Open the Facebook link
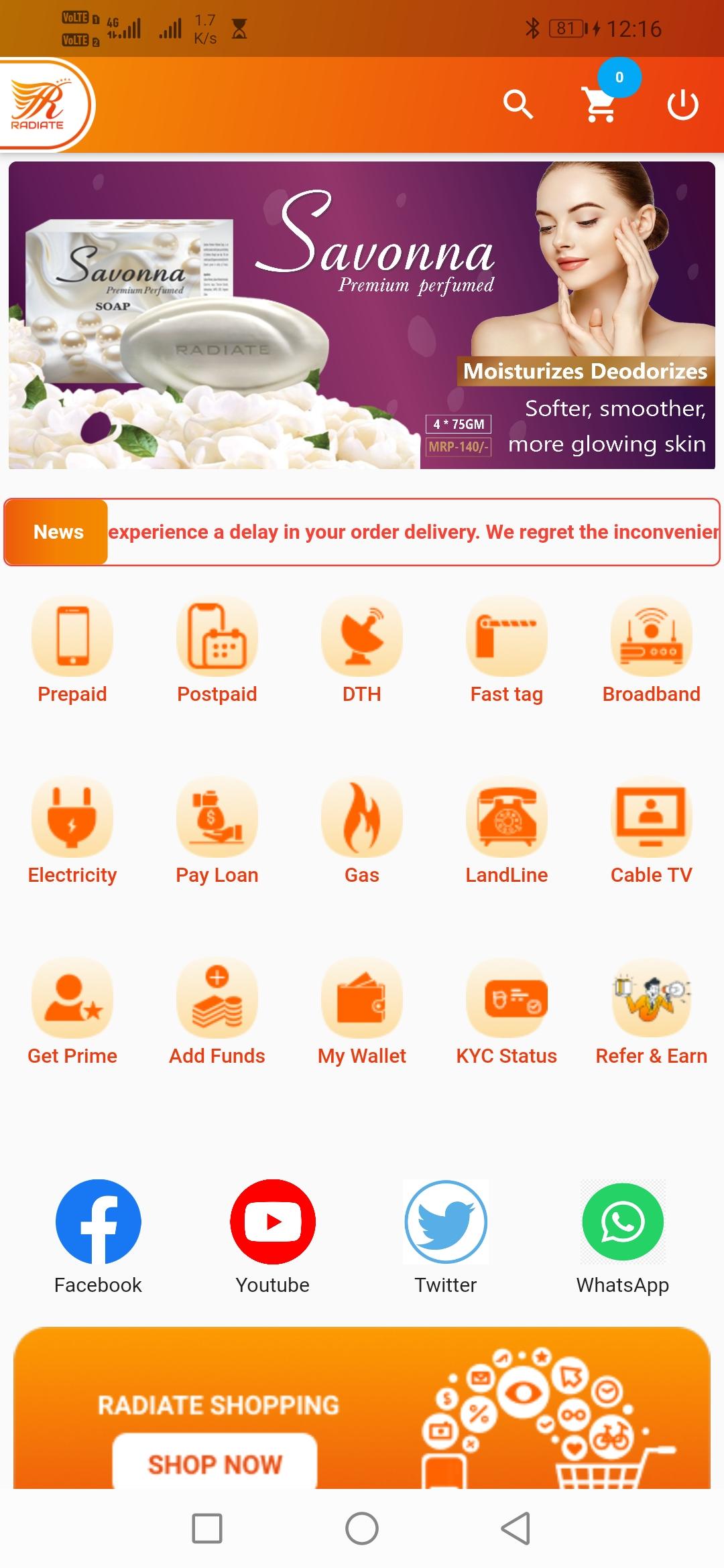The height and width of the screenshot is (1568, 724). coord(99,1236)
